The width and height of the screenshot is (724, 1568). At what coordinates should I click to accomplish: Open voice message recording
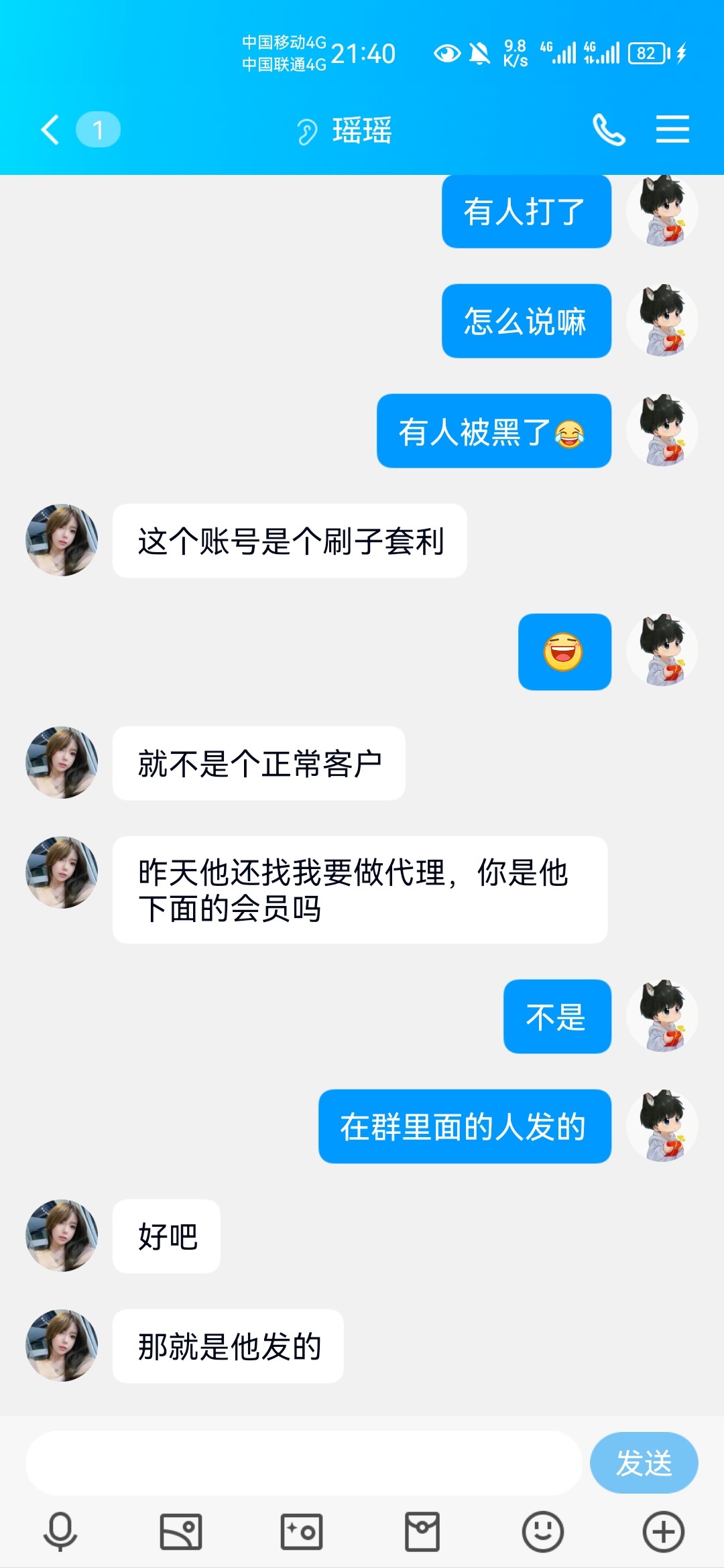click(60, 1532)
